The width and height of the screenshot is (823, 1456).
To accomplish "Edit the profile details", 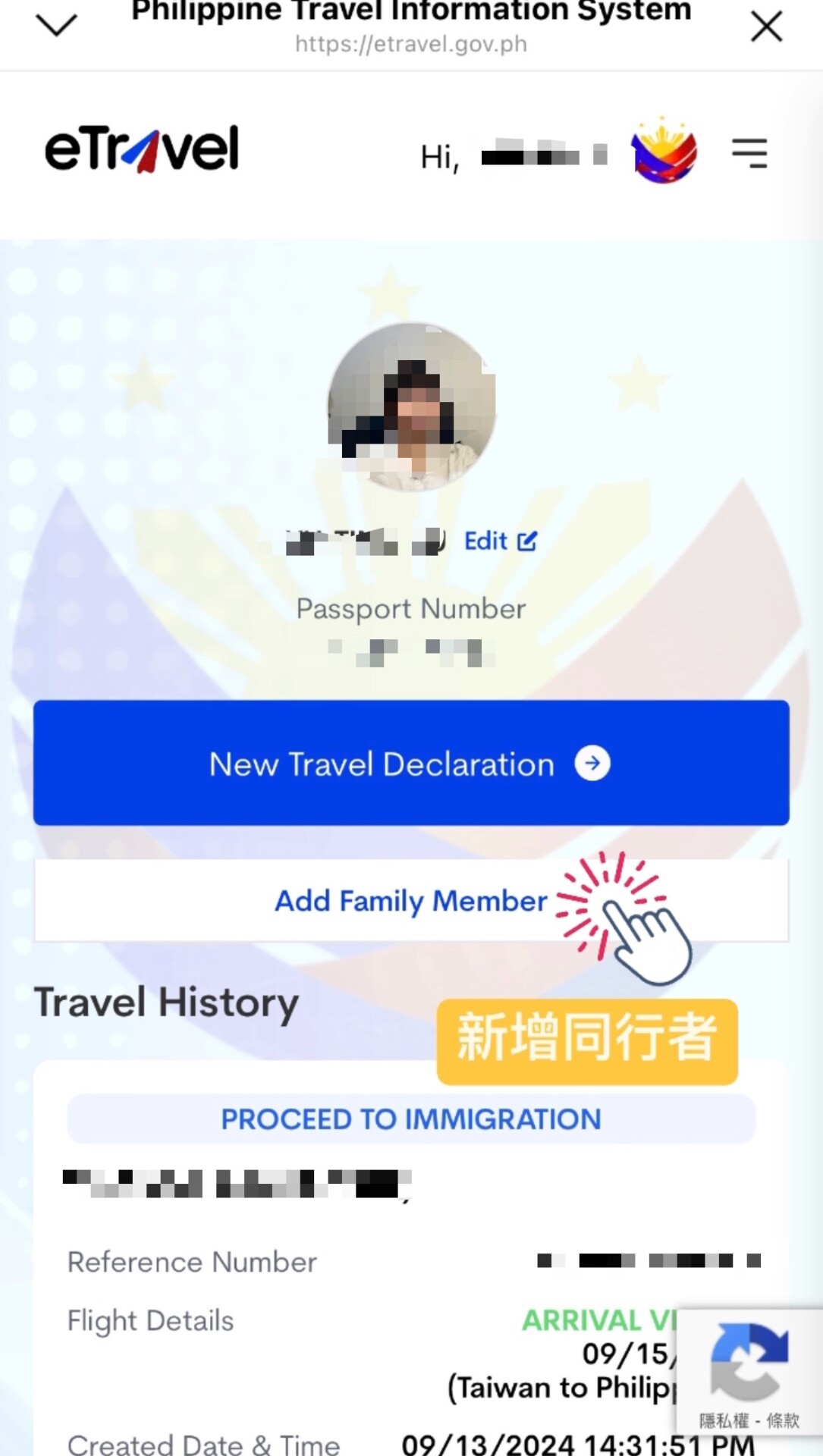I will point(500,541).
